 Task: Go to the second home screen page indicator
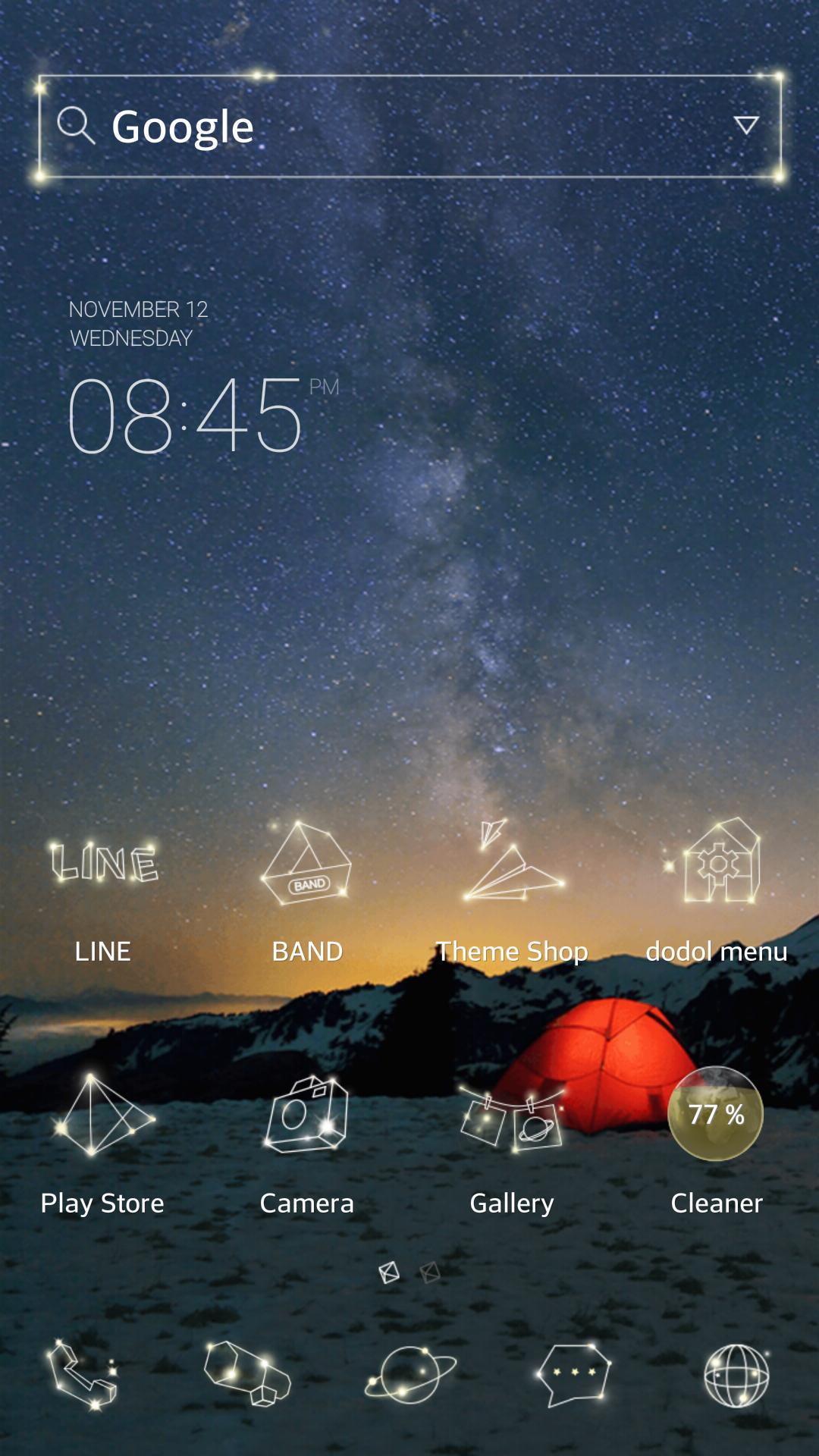pyautogui.click(x=430, y=1272)
